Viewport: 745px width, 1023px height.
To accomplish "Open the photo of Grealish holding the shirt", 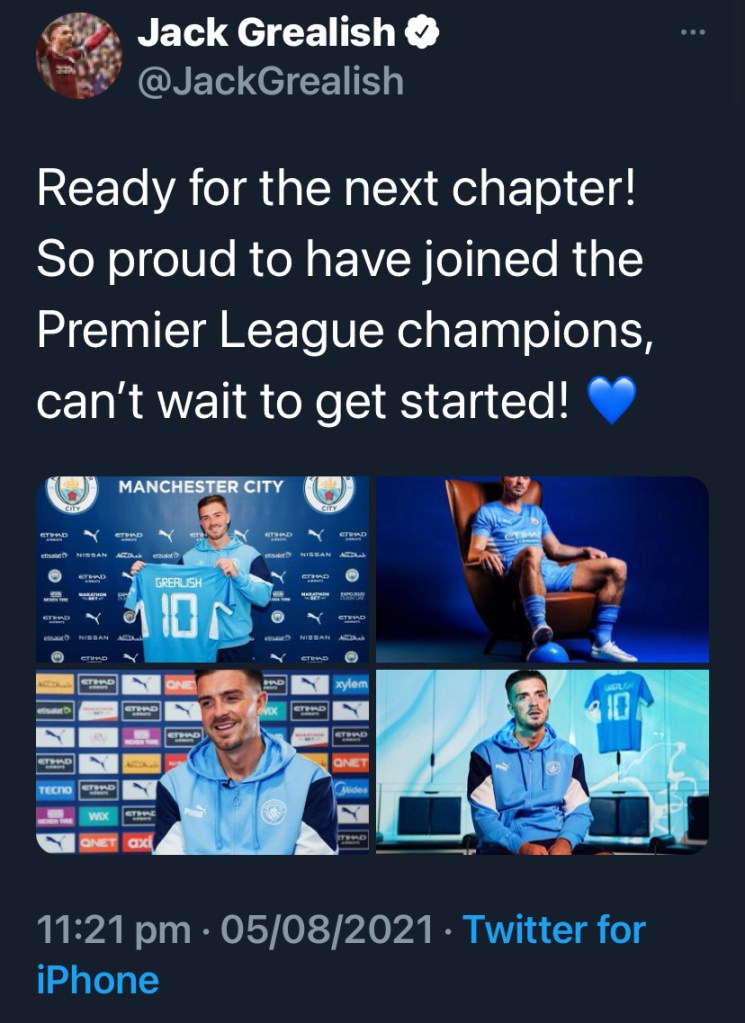I will tap(204, 568).
